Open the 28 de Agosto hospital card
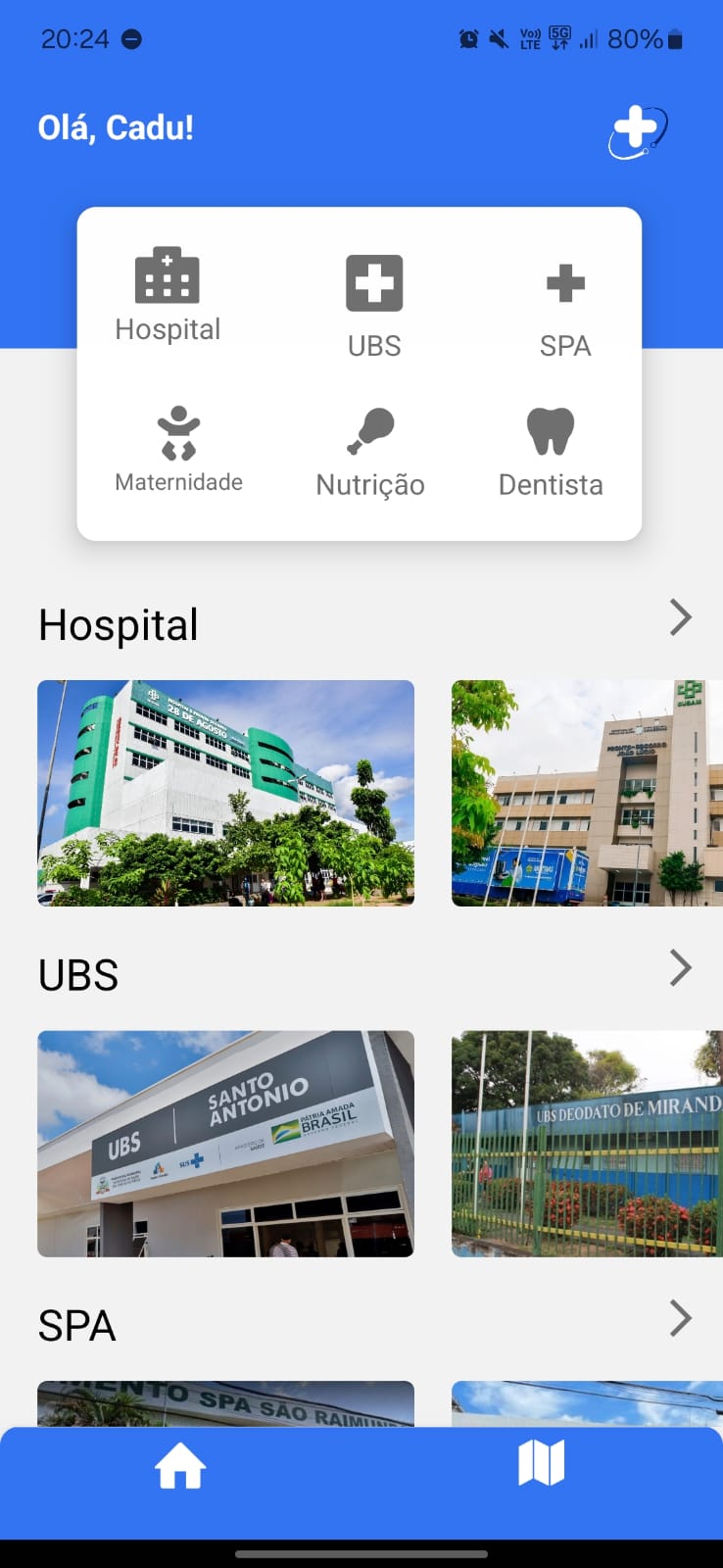 225,793
